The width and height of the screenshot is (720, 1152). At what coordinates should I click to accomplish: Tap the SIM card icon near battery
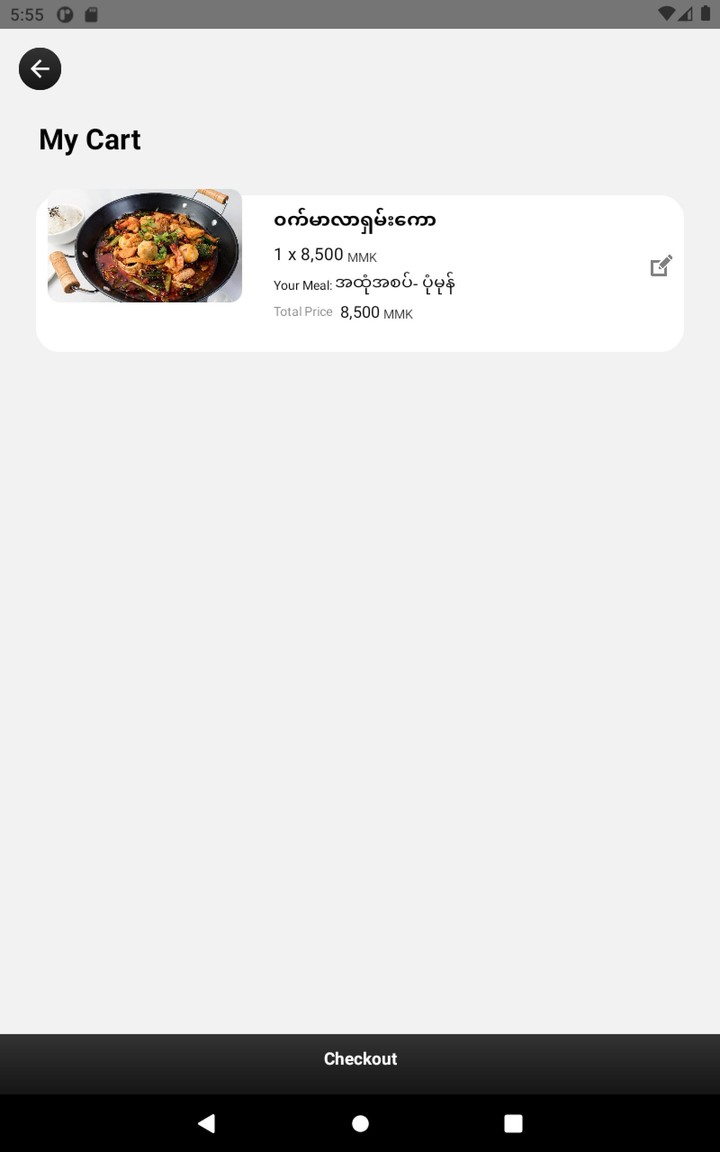tap(90, 14)
